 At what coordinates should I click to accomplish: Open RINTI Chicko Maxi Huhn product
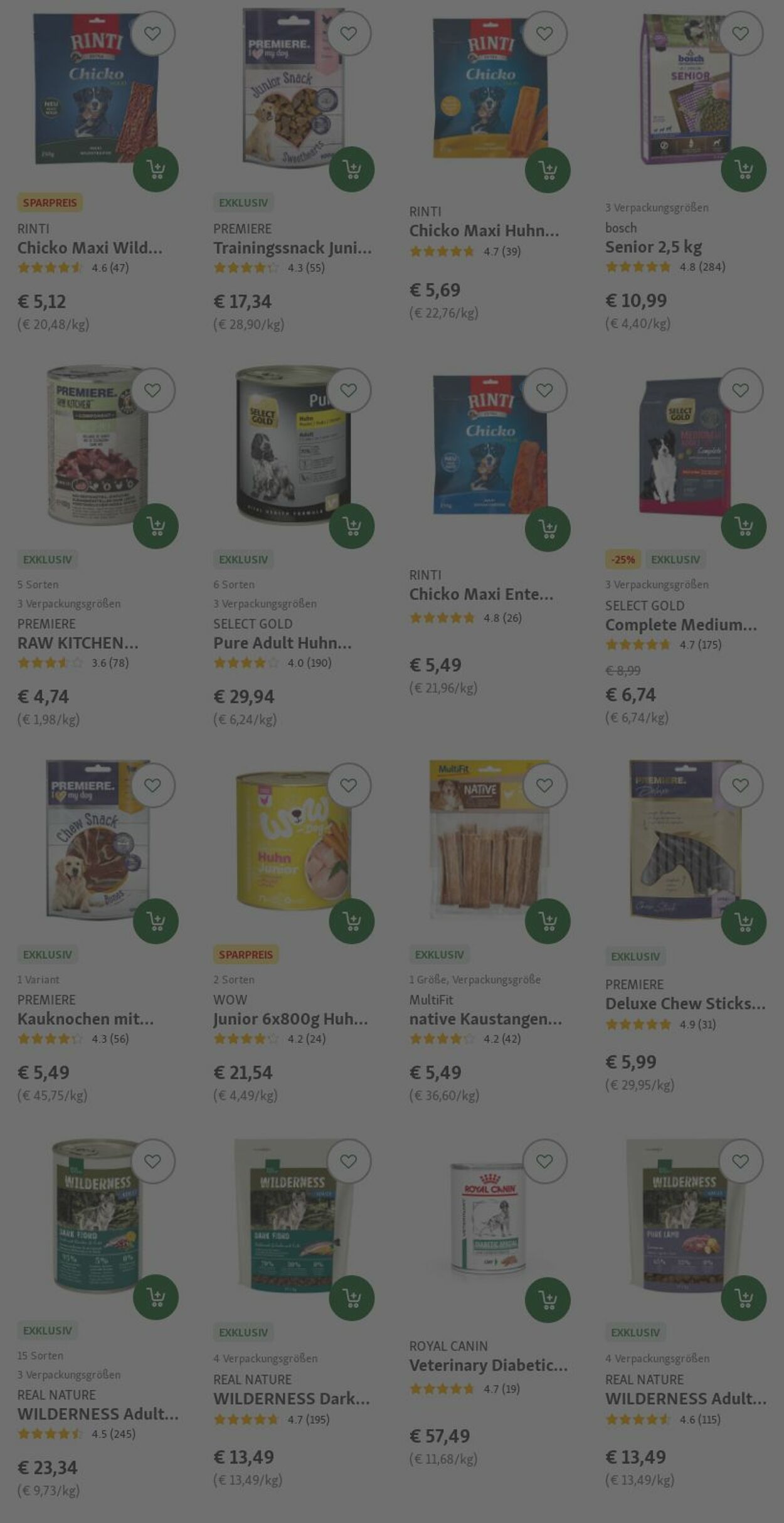pos(484,231)
